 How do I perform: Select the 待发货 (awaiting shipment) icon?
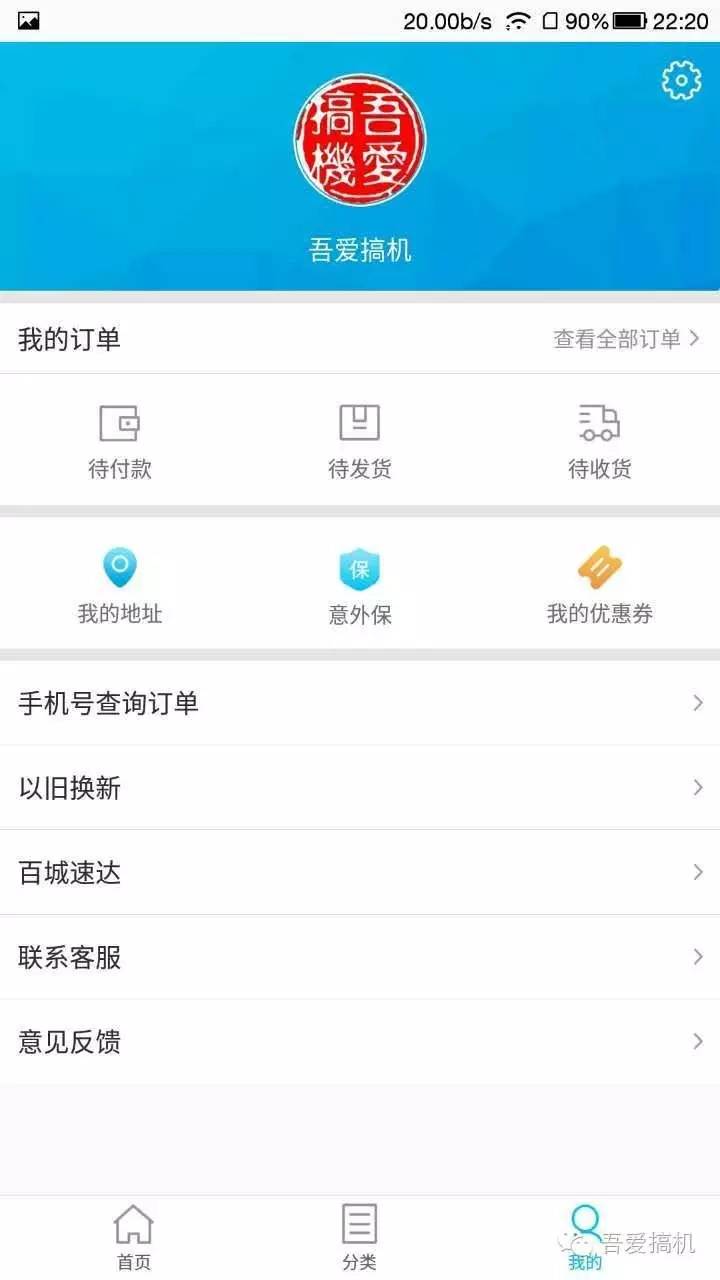361,437
